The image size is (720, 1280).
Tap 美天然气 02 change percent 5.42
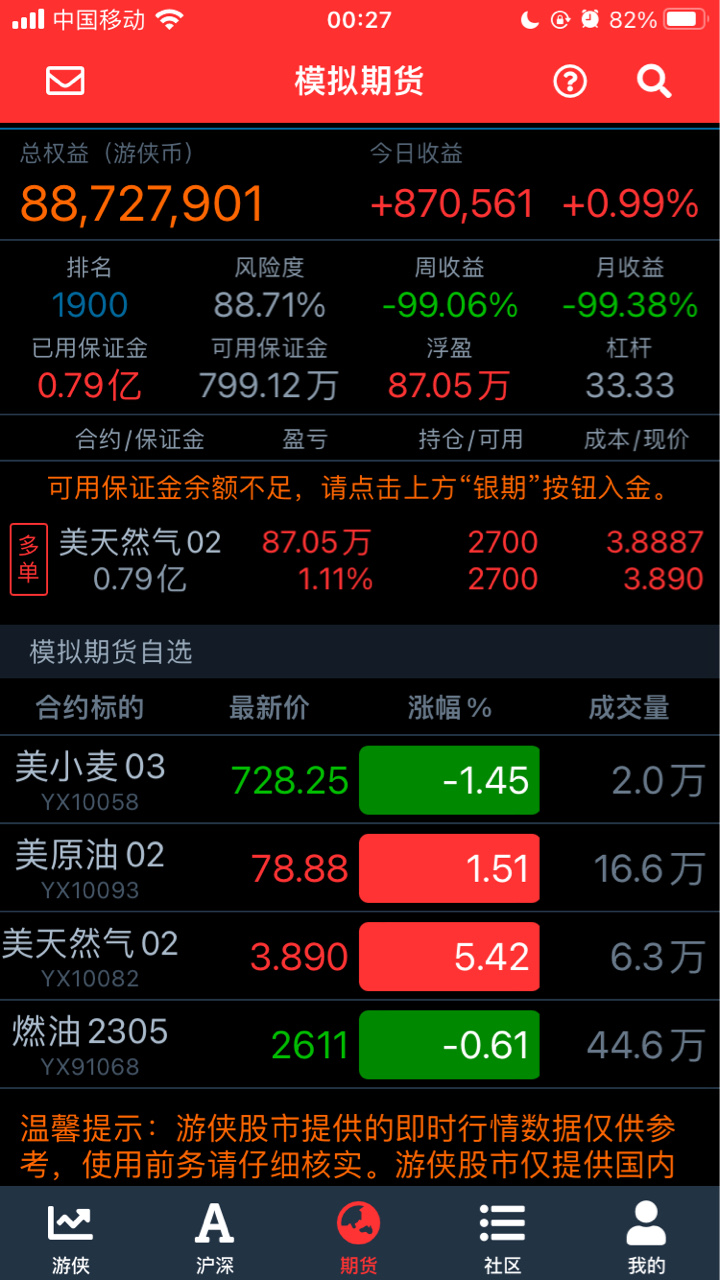pyautogui.click(x=449, y=957)
